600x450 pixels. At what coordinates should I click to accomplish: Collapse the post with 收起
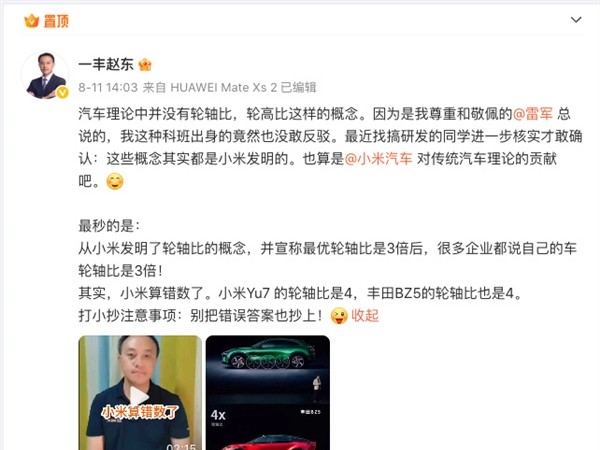365,316
